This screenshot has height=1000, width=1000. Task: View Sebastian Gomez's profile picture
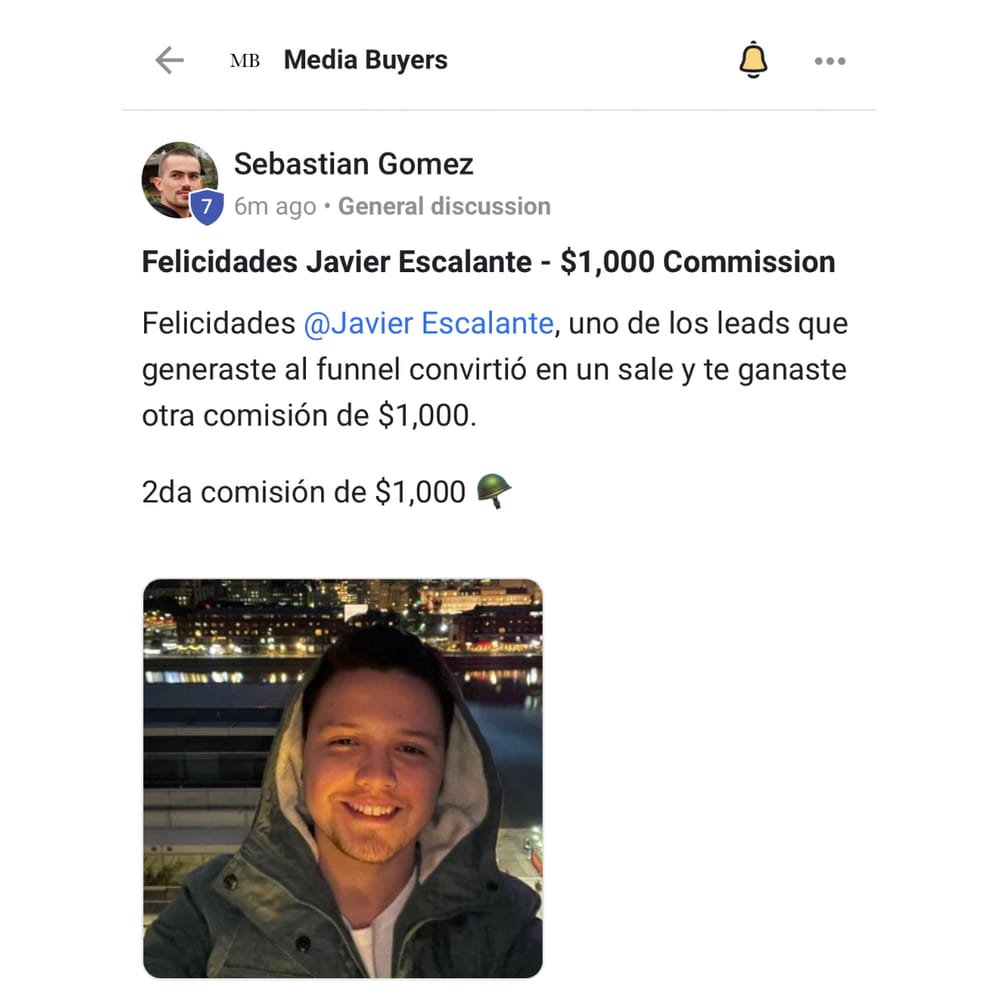point(179,180)
